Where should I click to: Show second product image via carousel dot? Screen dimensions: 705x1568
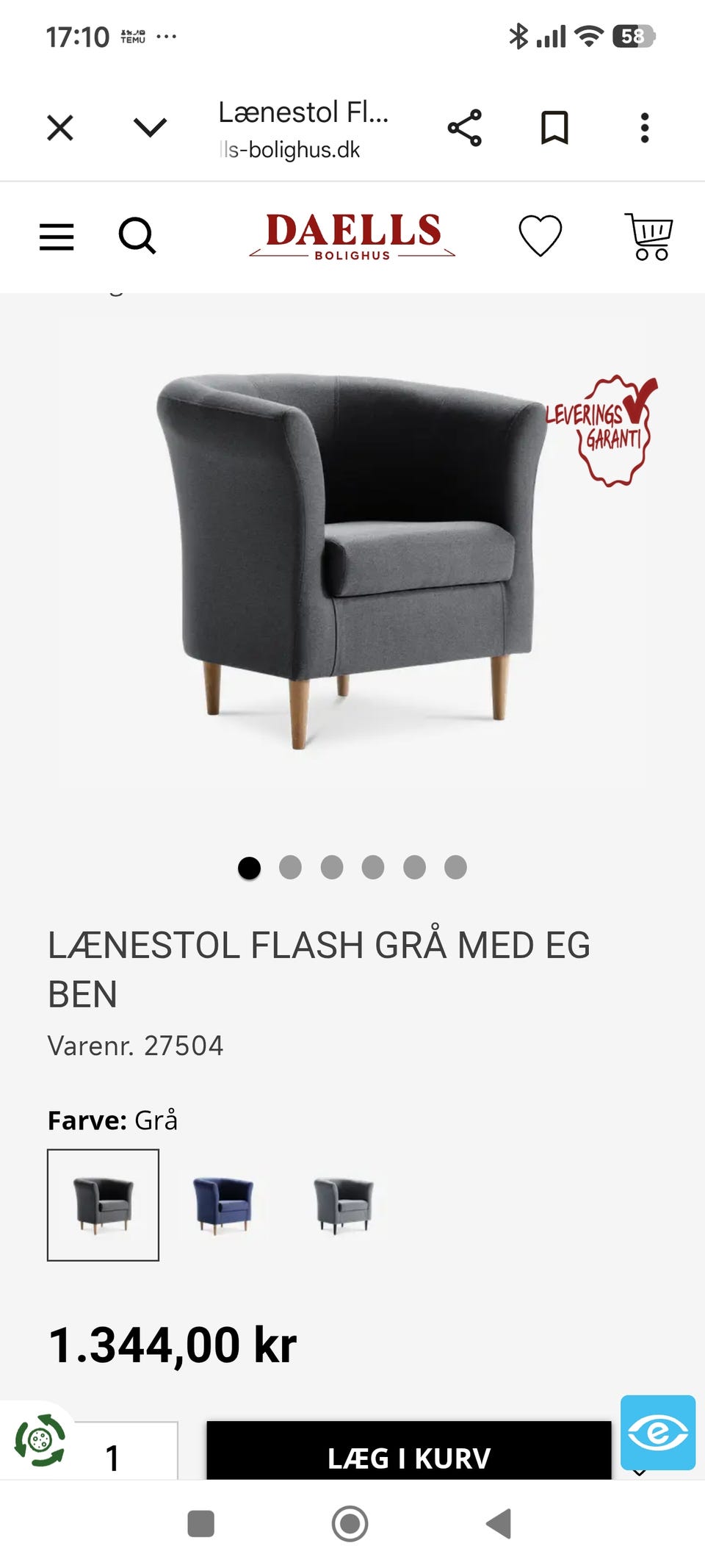coord(291,868)
